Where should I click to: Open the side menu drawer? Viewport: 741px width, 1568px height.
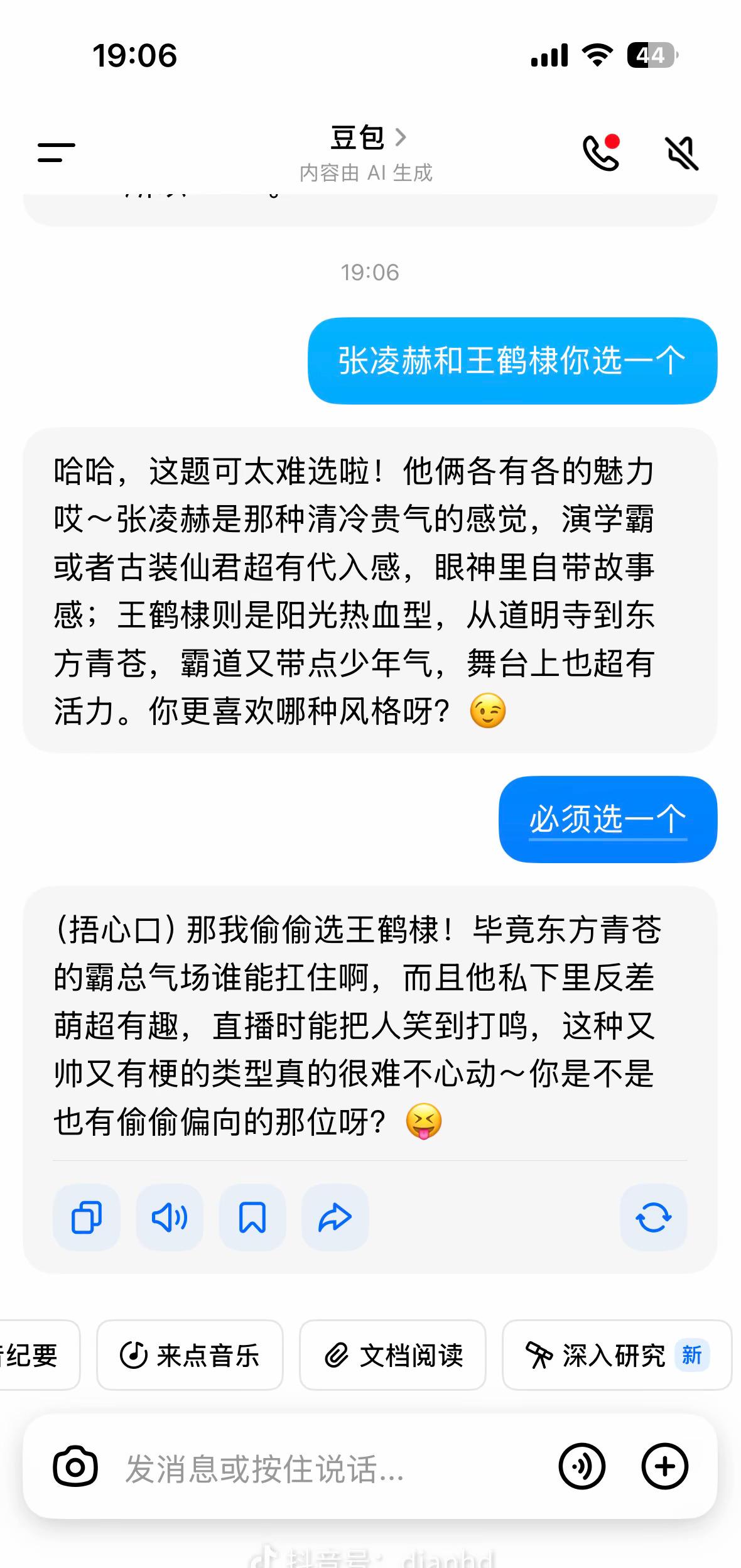point(56,152)
